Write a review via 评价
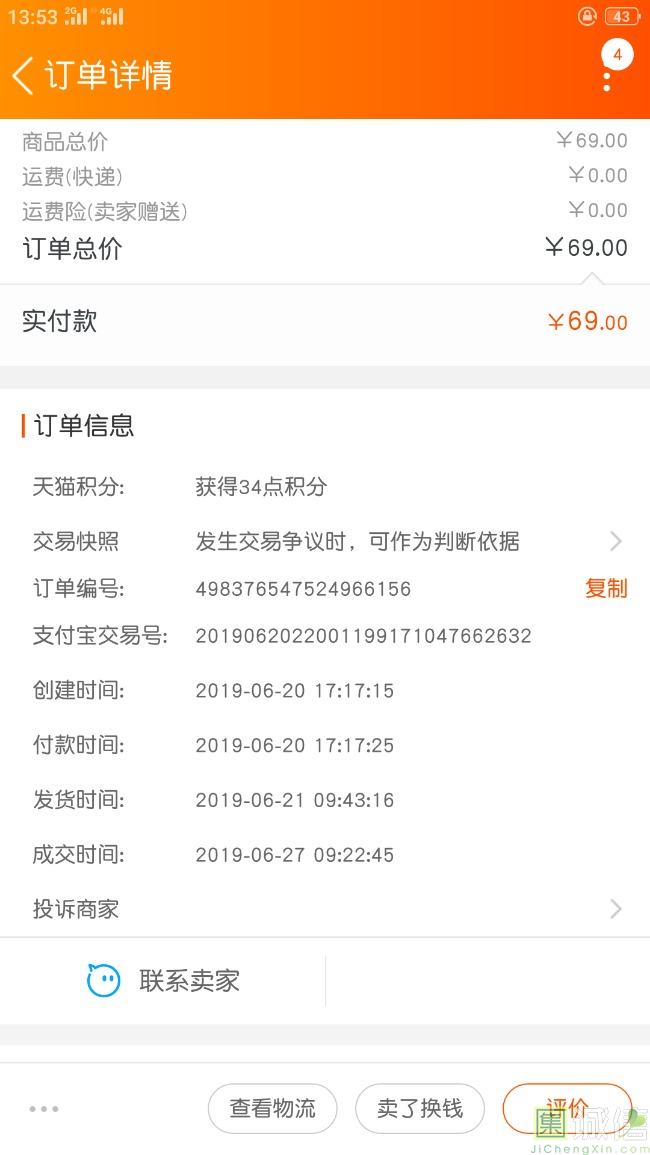Screen dimensions: 650x1155 [566, 1108]
